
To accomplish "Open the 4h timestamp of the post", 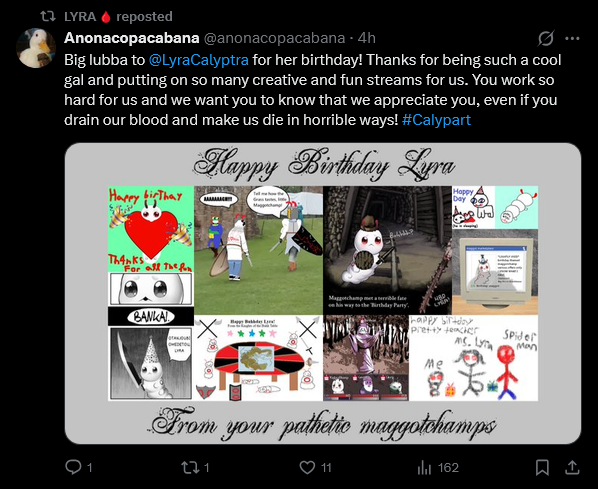I will 367,38.
